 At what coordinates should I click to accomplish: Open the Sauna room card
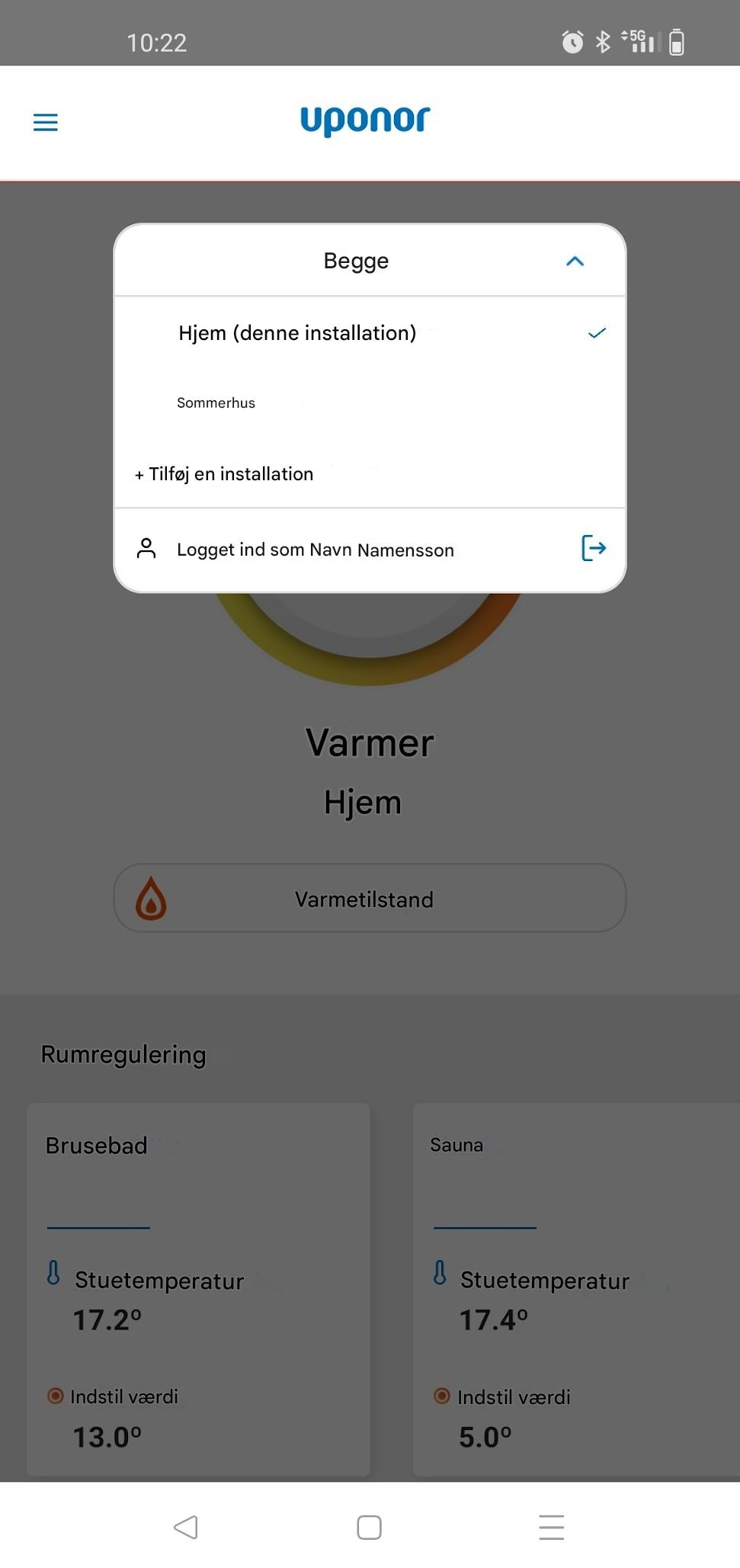coord(575,1288)
